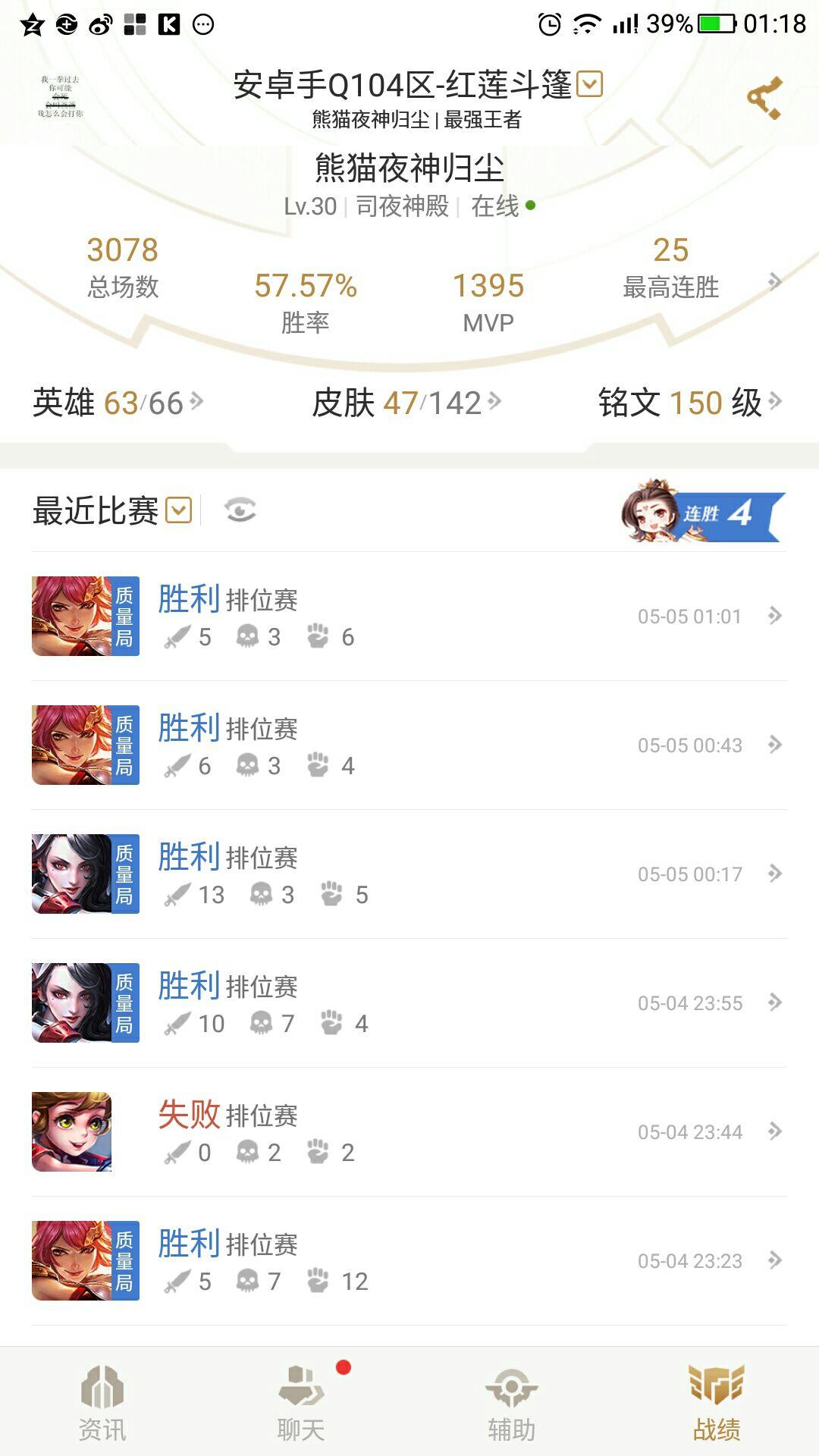Toggle the eye icon beside 最近比赛
The height and width of the screenshot is (1456, 819).
[239, 512]
